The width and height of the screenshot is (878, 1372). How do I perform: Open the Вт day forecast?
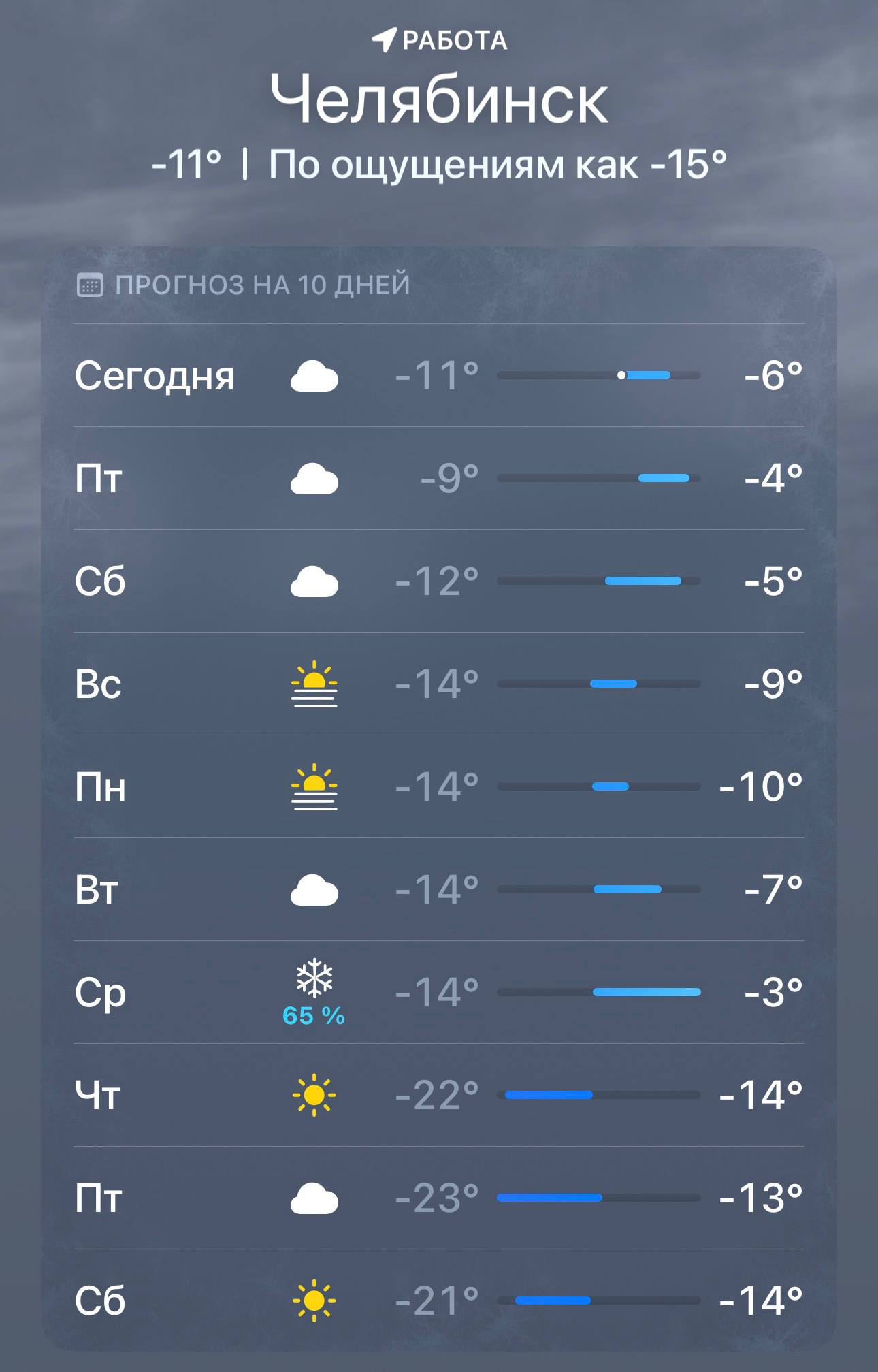tap(438, 889)
